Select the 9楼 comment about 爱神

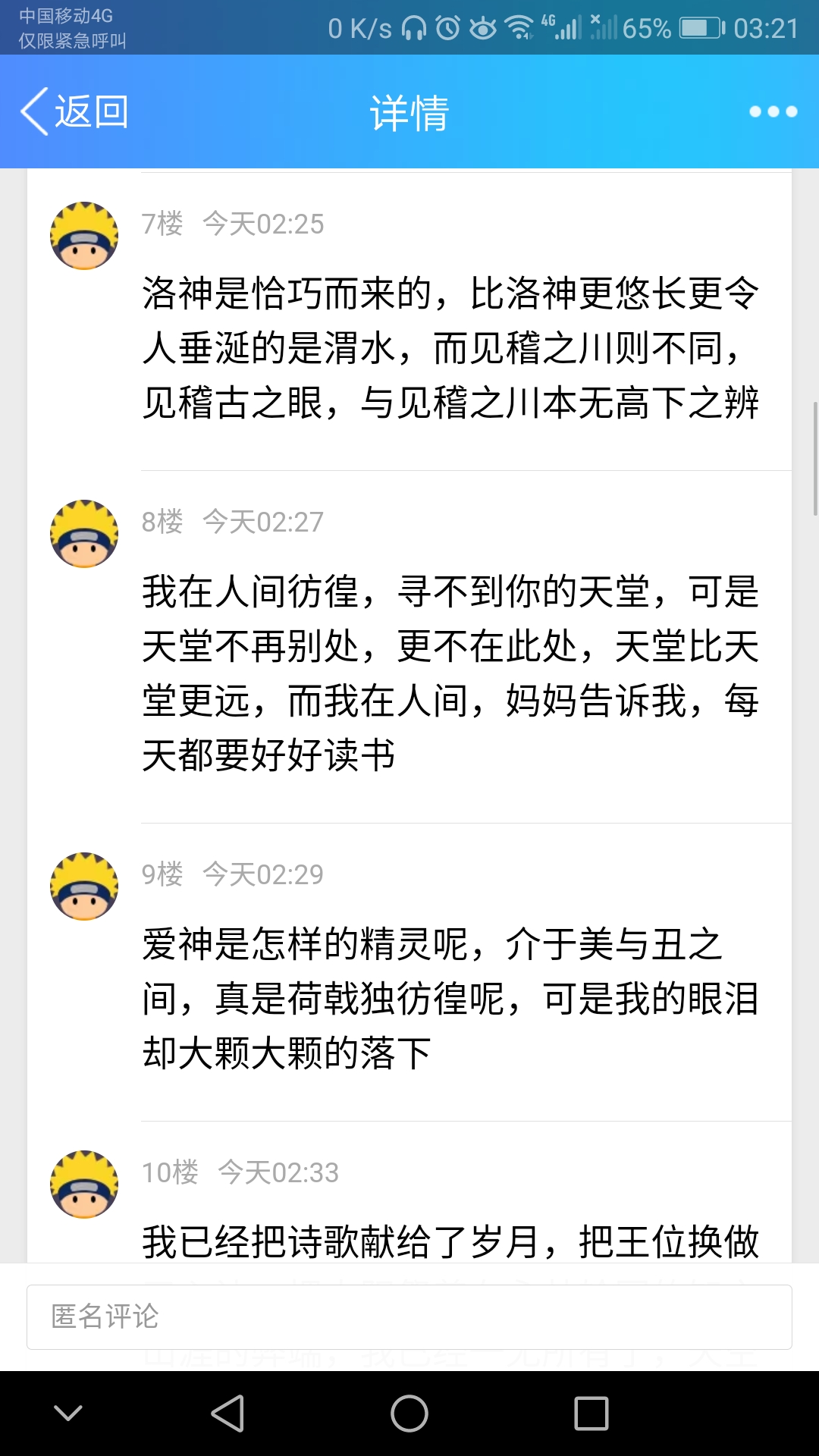[x=450, y=998]
